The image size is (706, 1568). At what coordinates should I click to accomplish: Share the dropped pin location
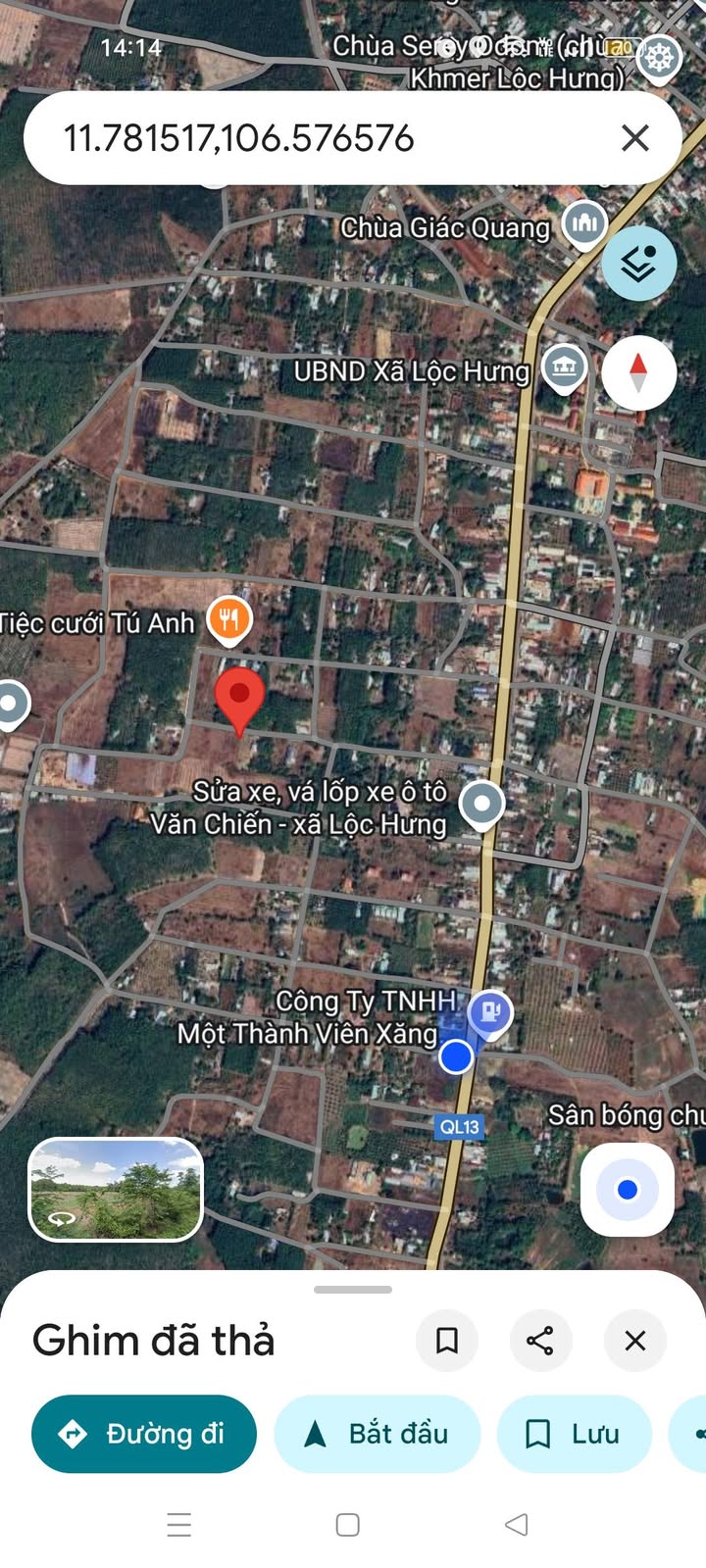pos(540,1340)
